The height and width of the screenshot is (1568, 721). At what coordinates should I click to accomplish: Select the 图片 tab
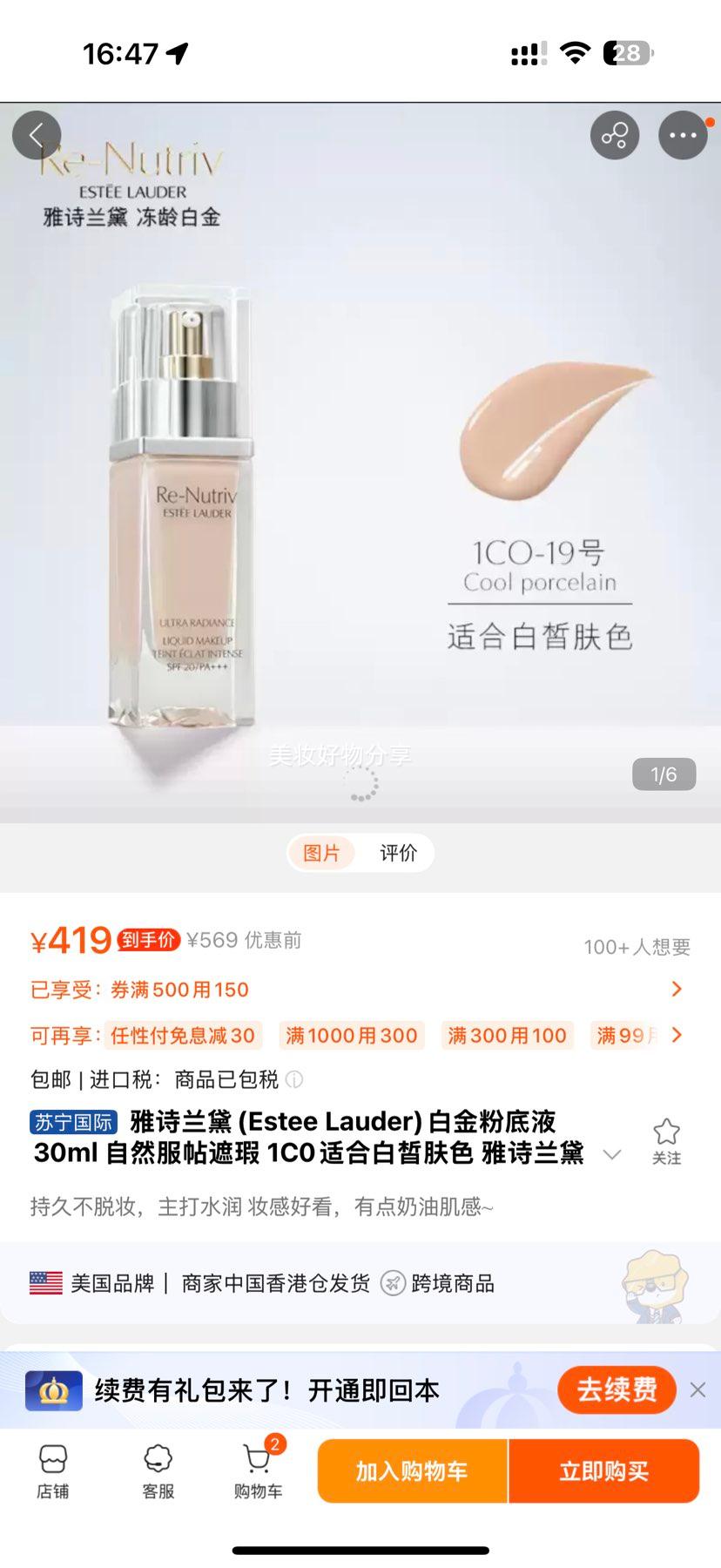(x=323, y=853)
